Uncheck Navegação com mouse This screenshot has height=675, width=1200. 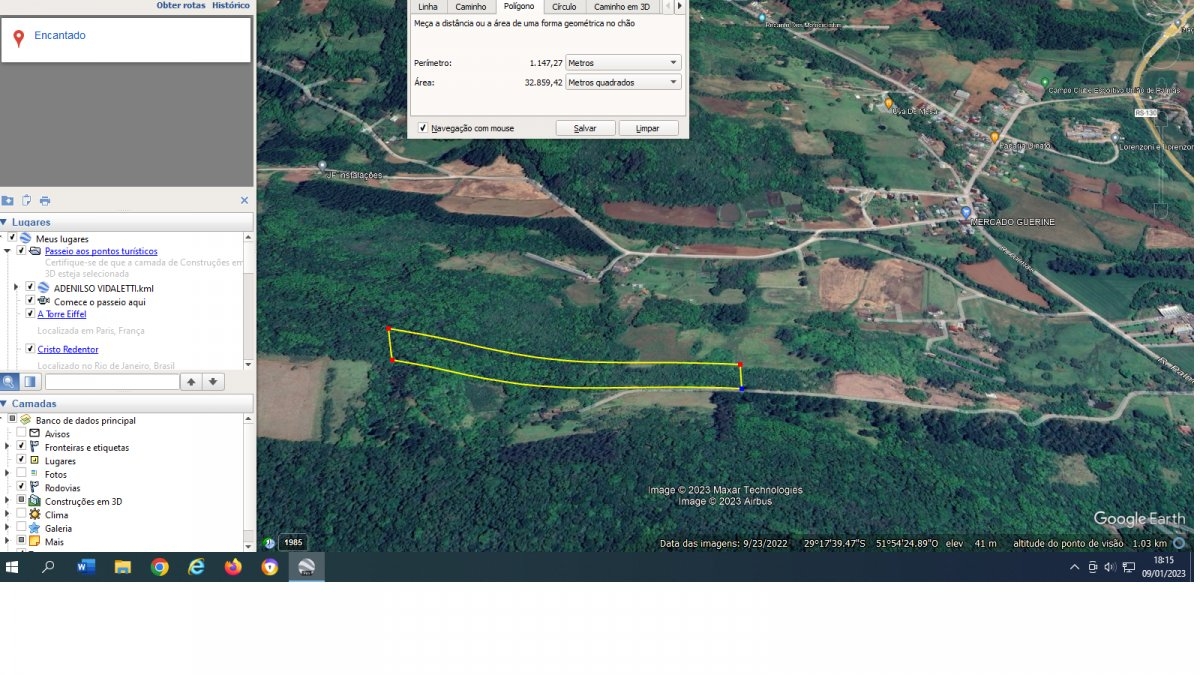coord(423,128)
